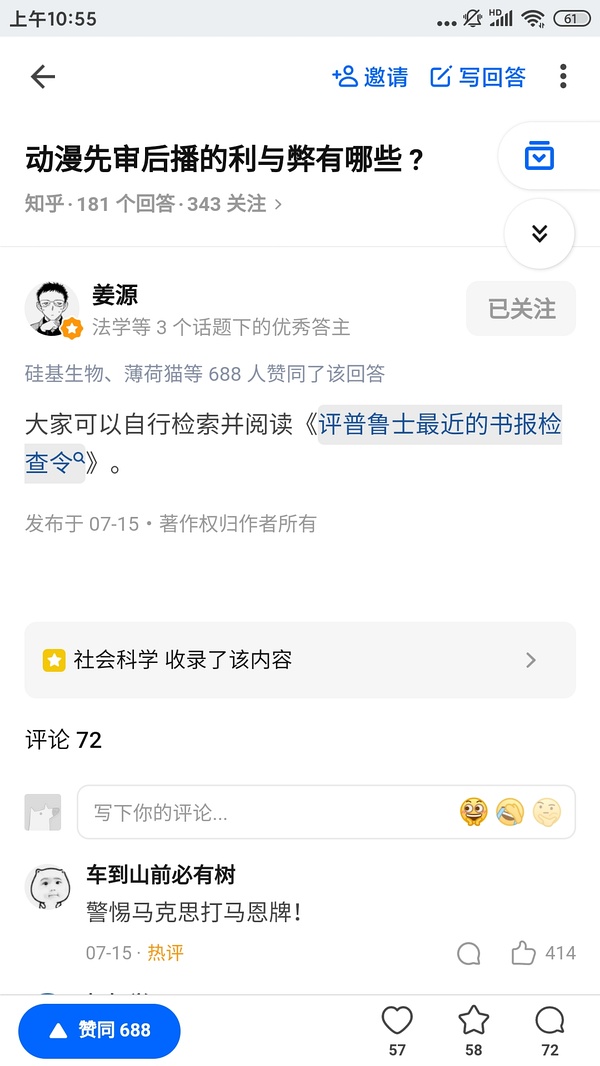This screenshot has width=600, height=1066.
Task: Tap the blue 赞同 688 upvote button
Action: pos(99,1030)
